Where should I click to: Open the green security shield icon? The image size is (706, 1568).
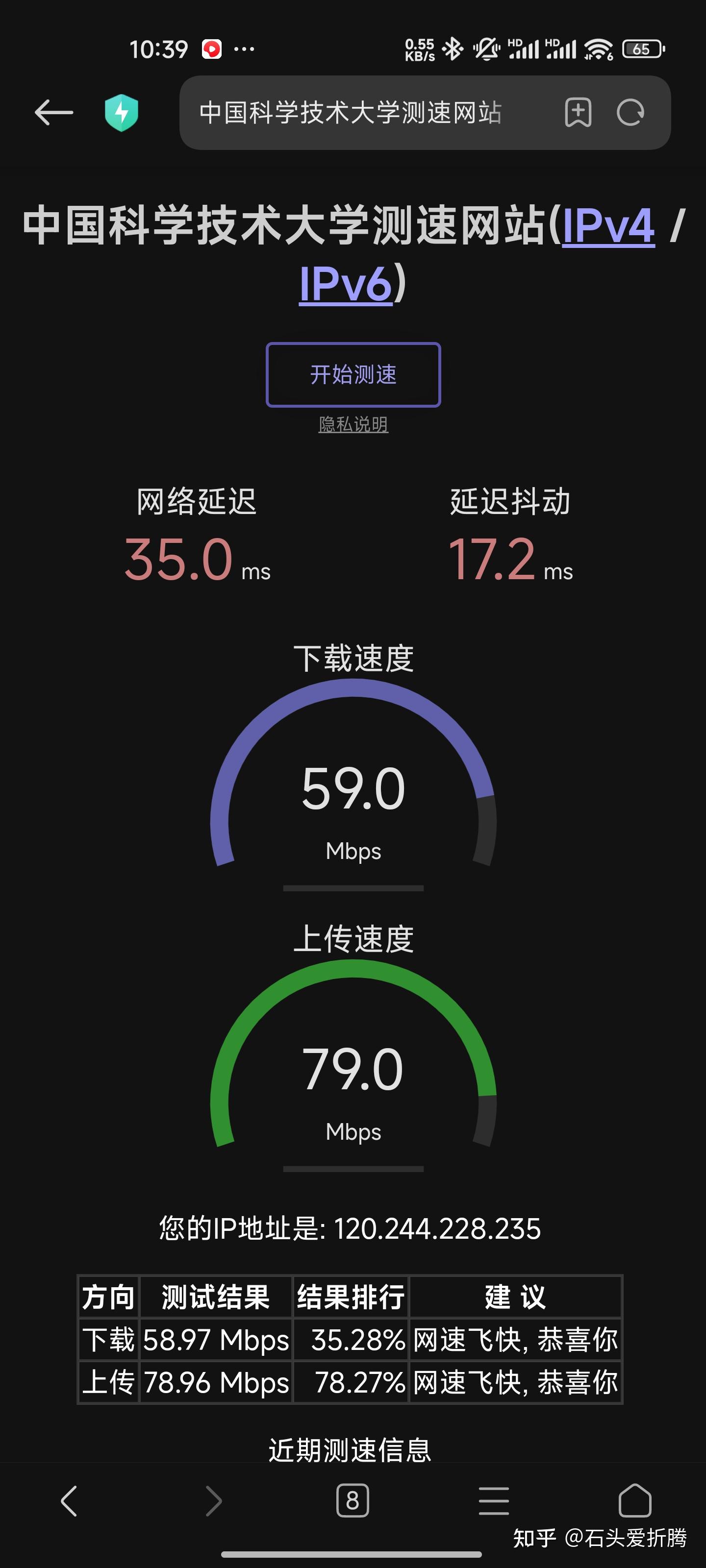click(x=121, y=113)
